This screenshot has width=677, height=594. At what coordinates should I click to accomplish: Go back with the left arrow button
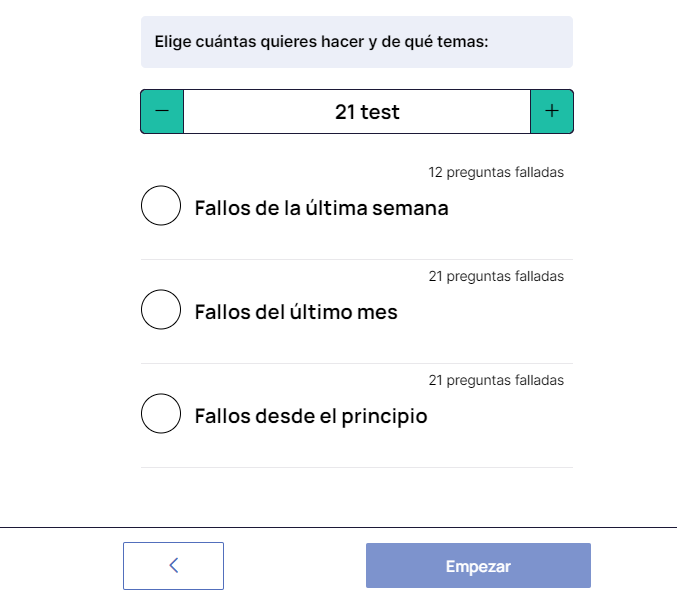click(173, 566)
